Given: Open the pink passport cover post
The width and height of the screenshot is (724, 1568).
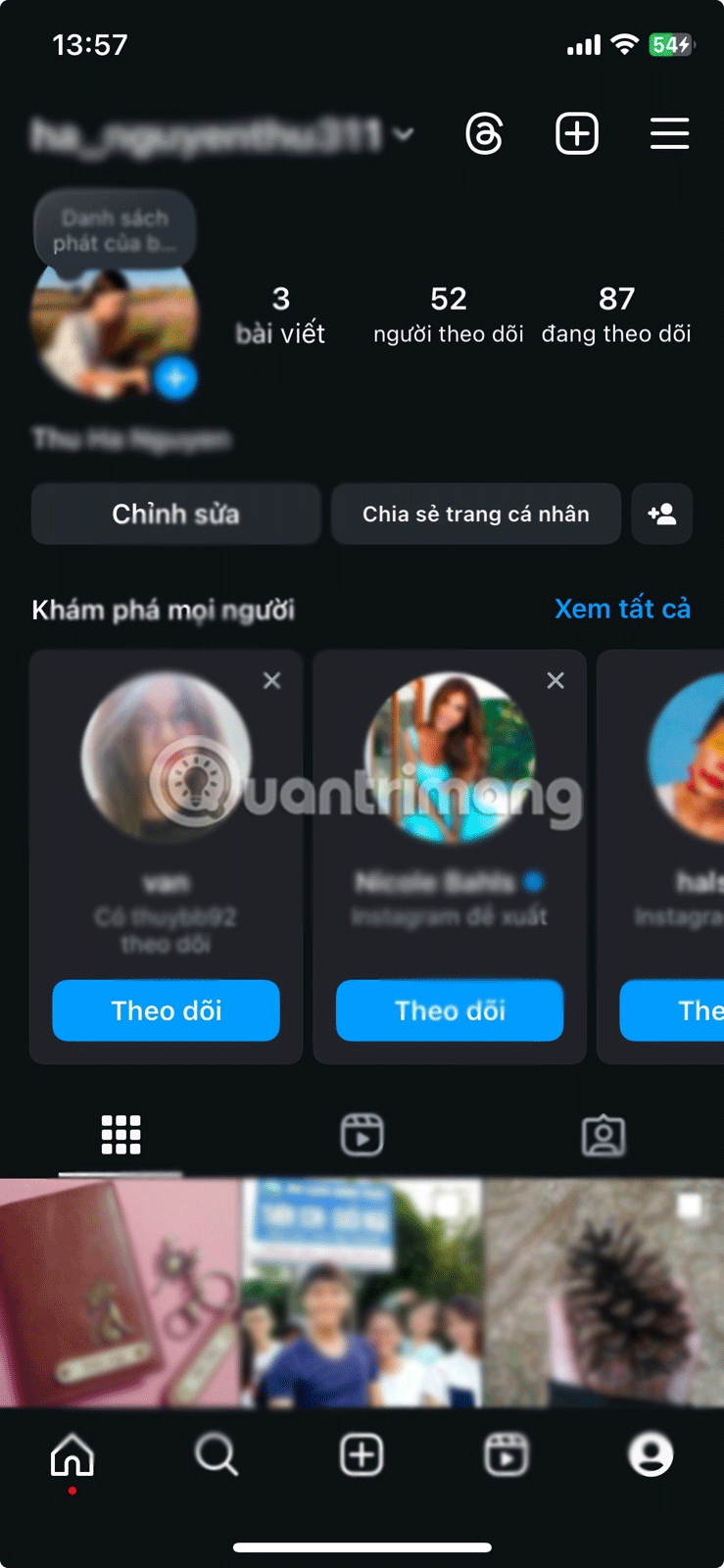Looking at the screenshot, I should 120,1293.
